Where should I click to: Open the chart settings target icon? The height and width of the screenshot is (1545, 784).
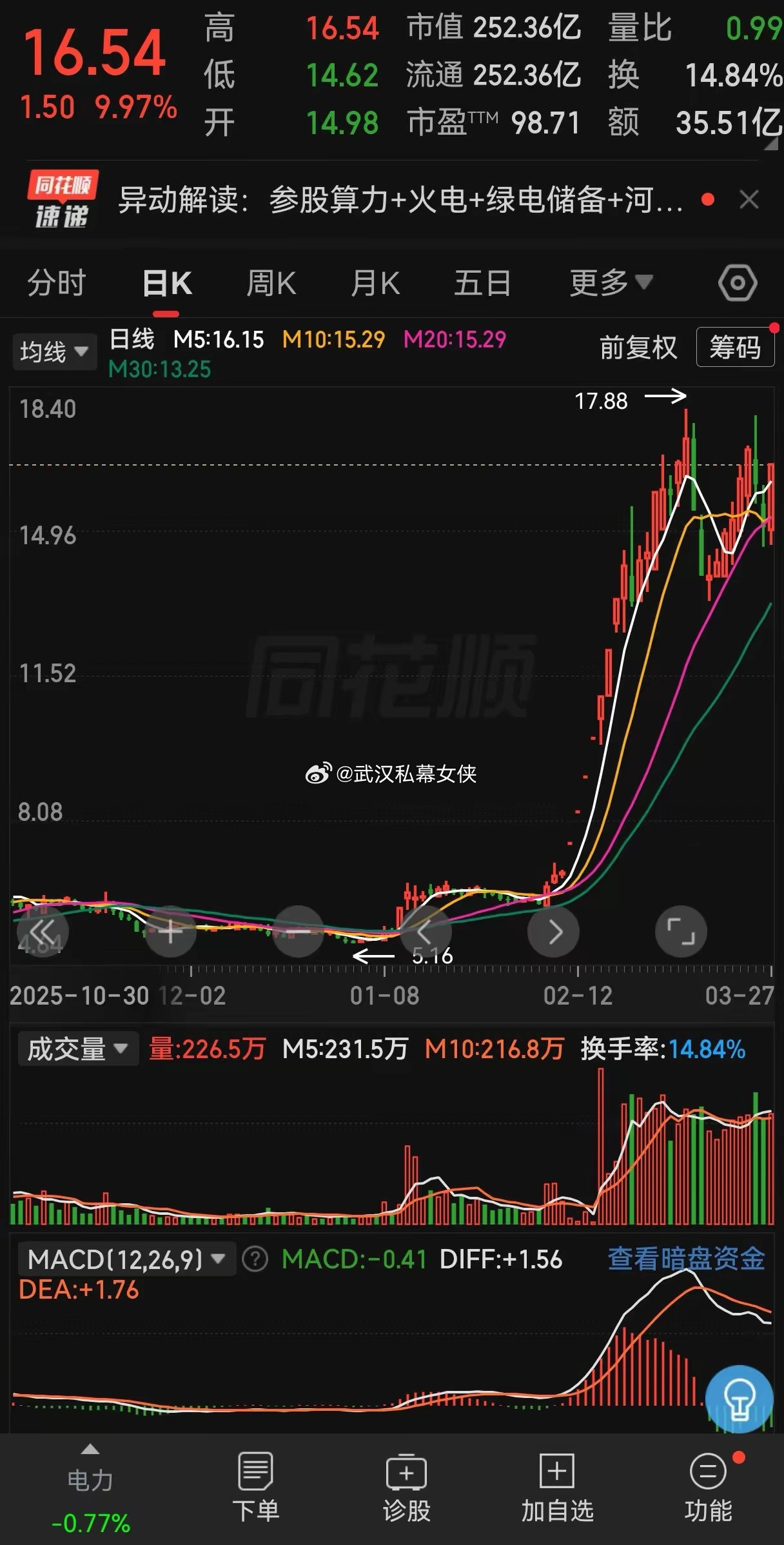737,282
